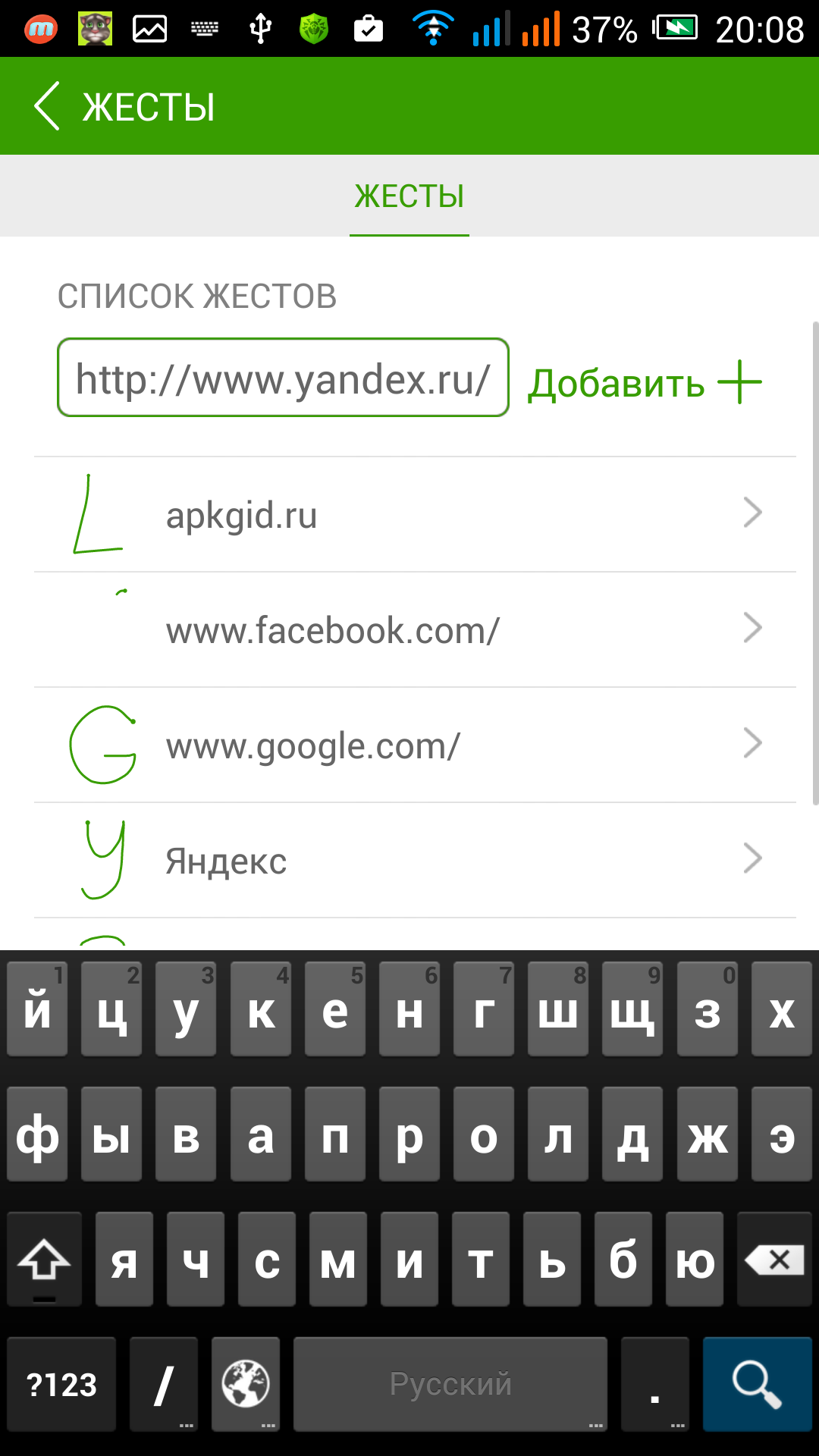Tap the keyboard backspace key

tap(774, 1260)
